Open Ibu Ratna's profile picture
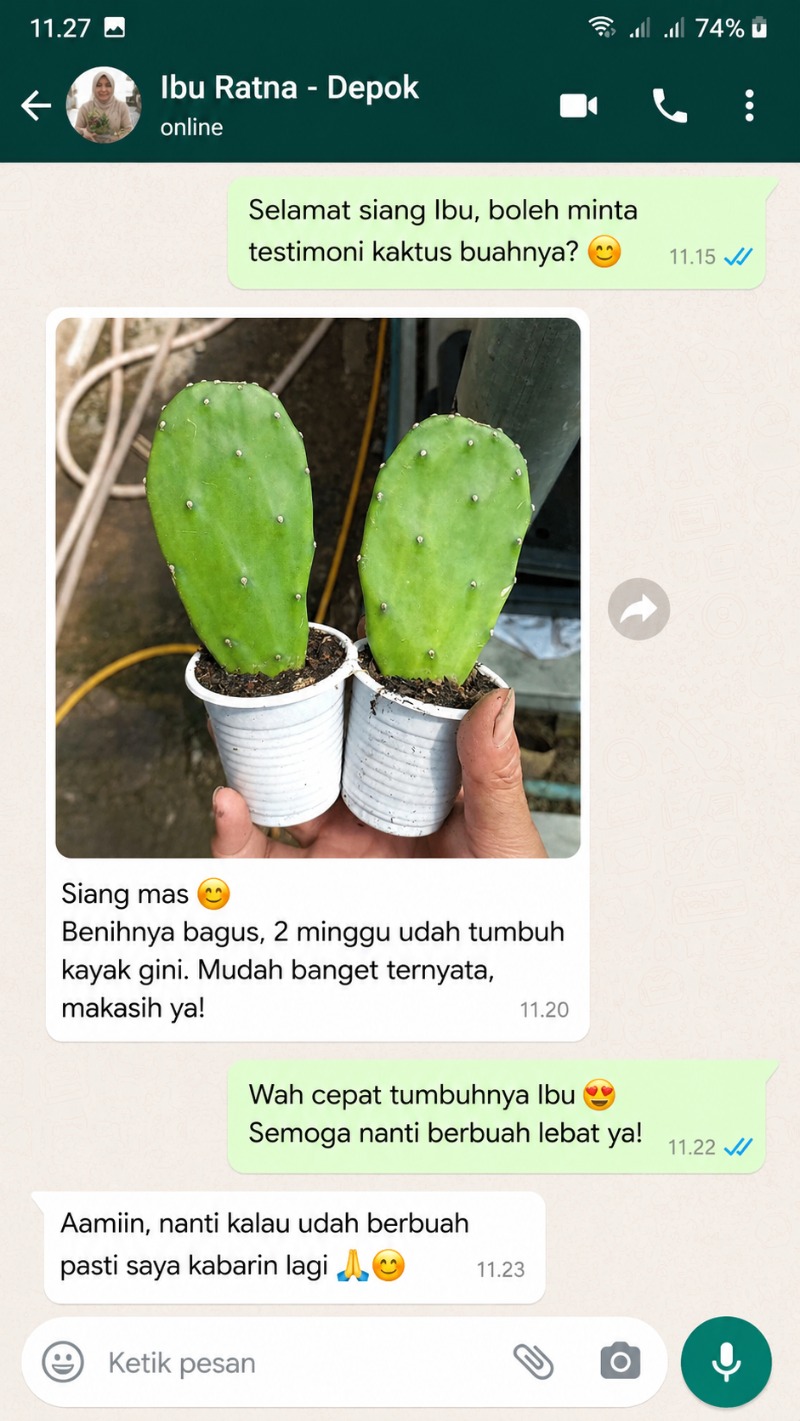The image size is (800, 1421). click(x=103, y=105)
